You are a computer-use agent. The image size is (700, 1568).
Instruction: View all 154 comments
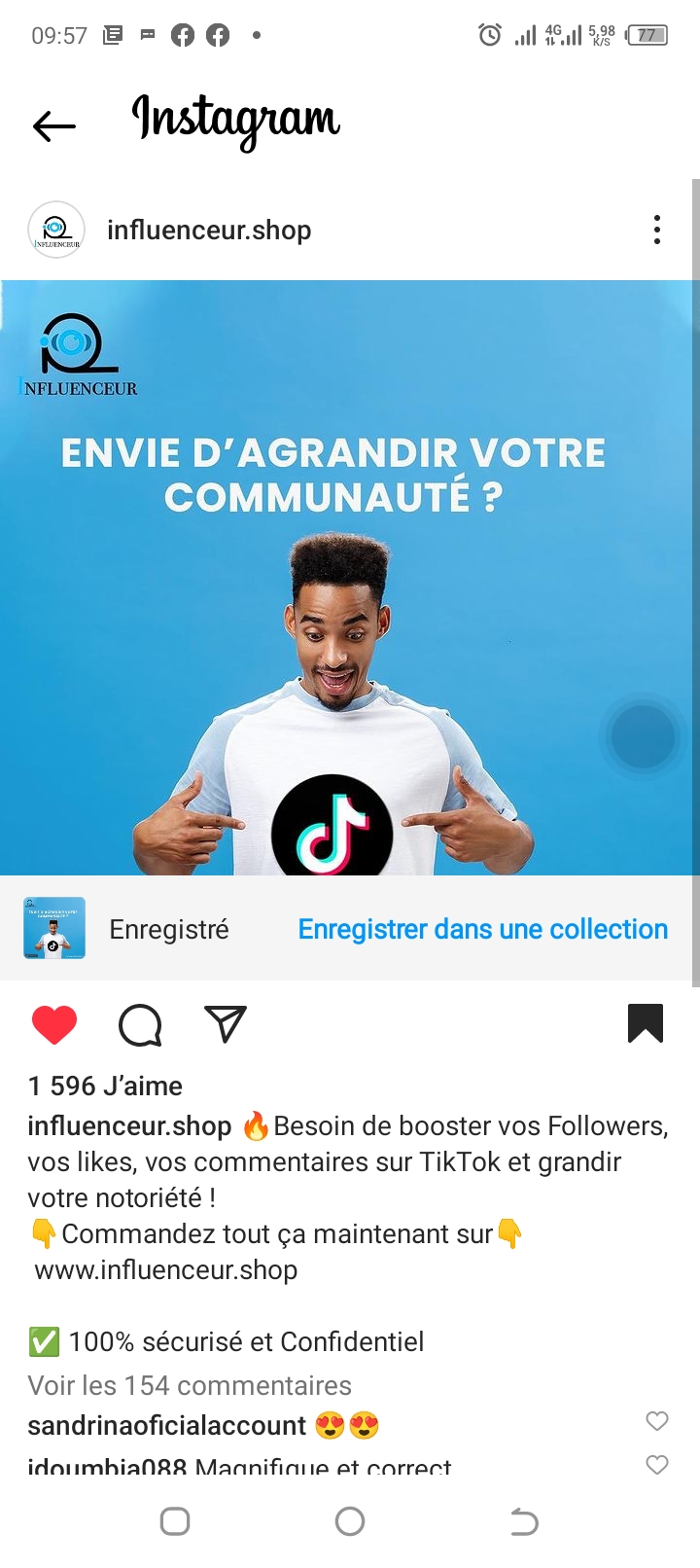pyautogui.click(x=190, y=1385)
